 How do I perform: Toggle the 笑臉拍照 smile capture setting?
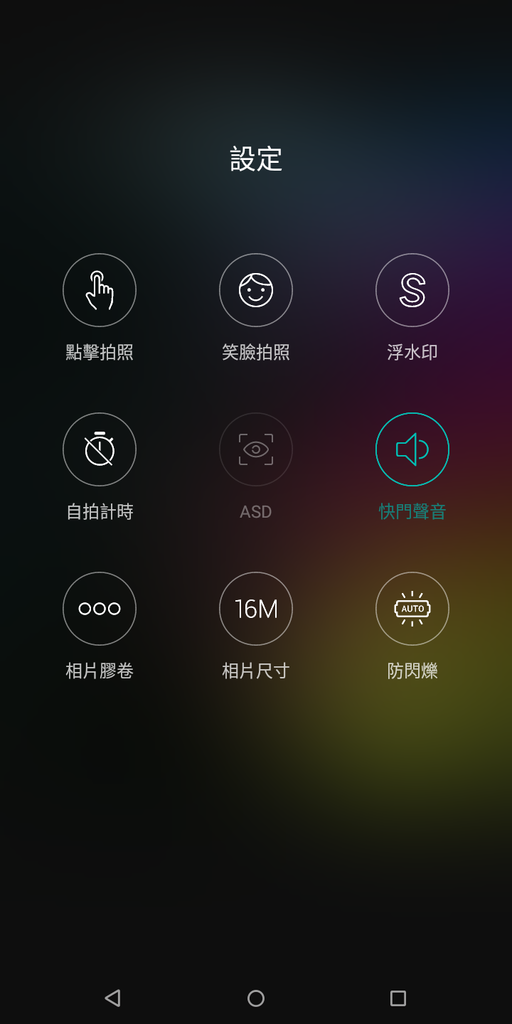pos(256,290)
